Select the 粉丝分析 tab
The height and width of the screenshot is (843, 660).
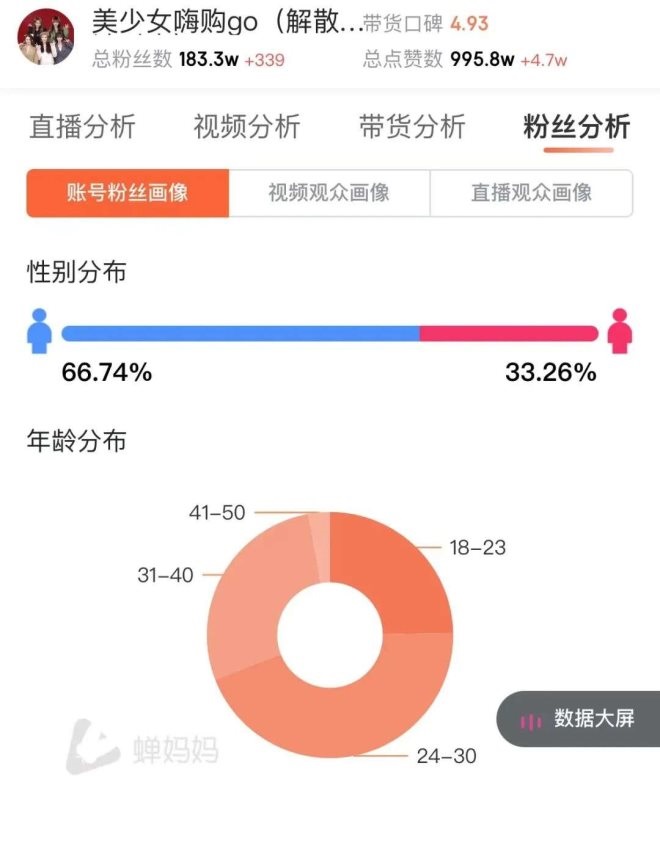[x=577, y=127]
